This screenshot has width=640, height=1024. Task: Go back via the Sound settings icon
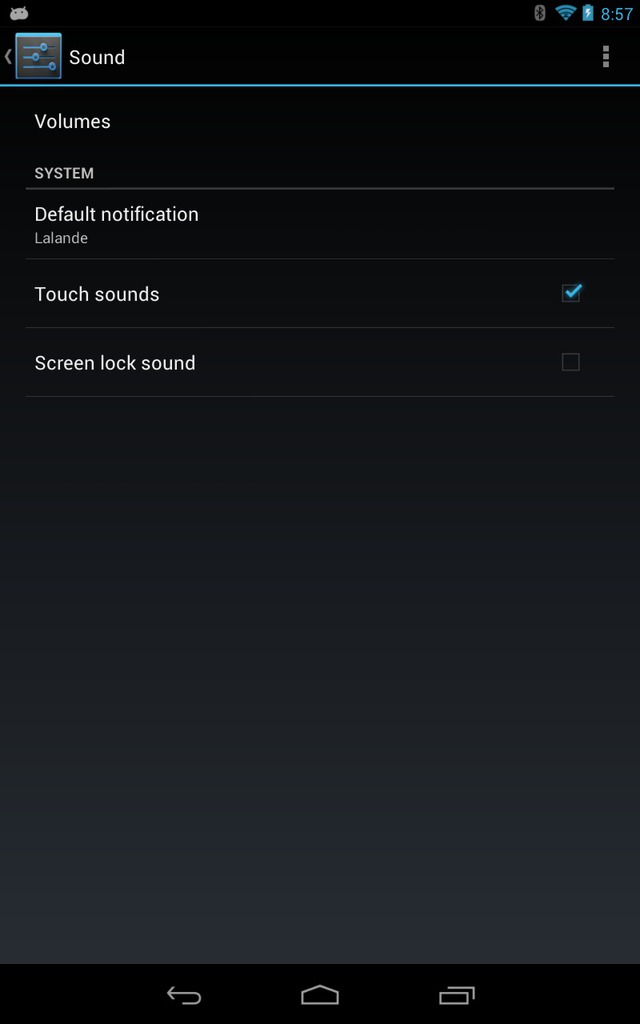(x=38, y=56)
